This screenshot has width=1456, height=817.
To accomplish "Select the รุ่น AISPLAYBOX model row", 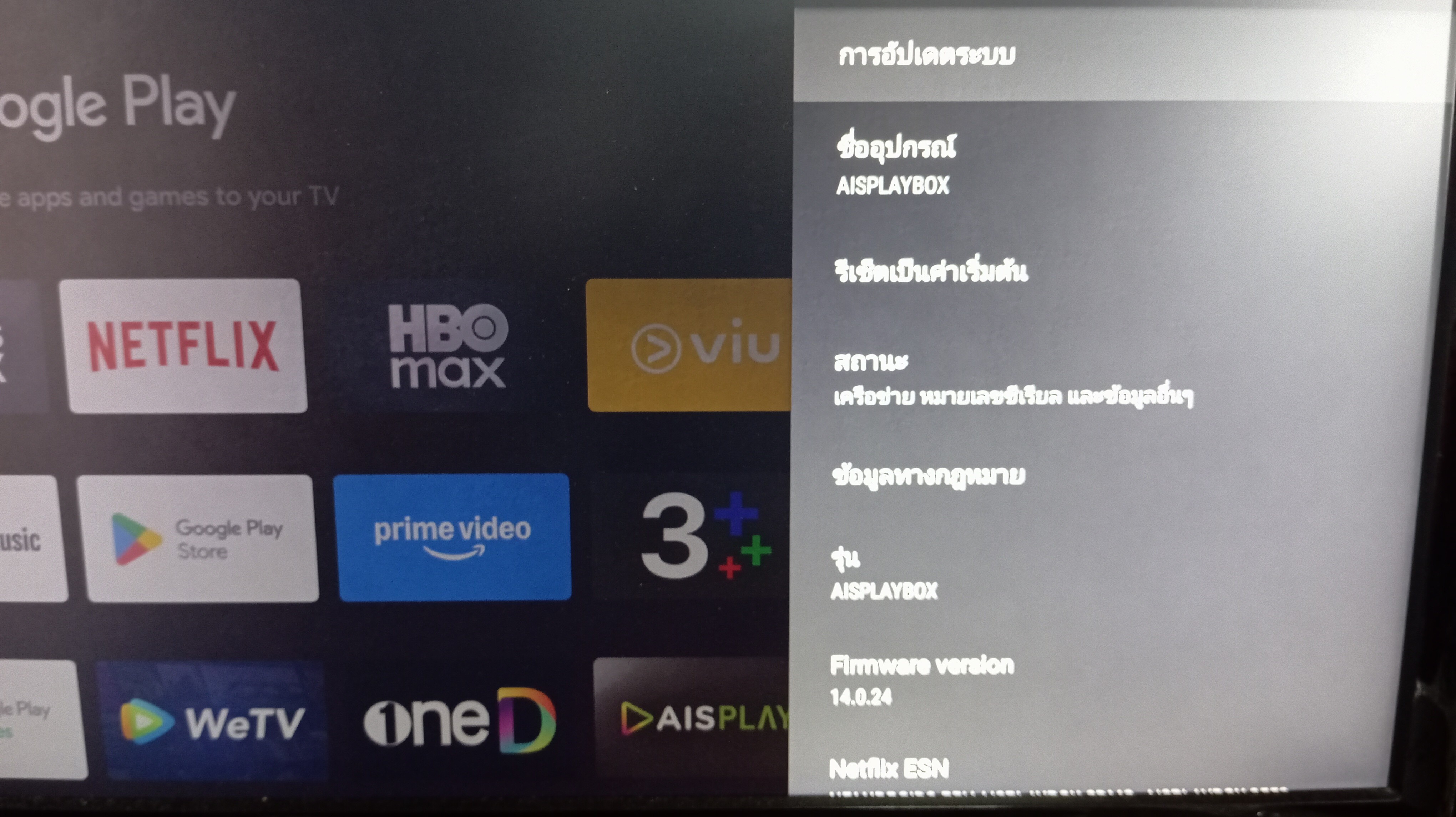I will (x=885, y=575).
